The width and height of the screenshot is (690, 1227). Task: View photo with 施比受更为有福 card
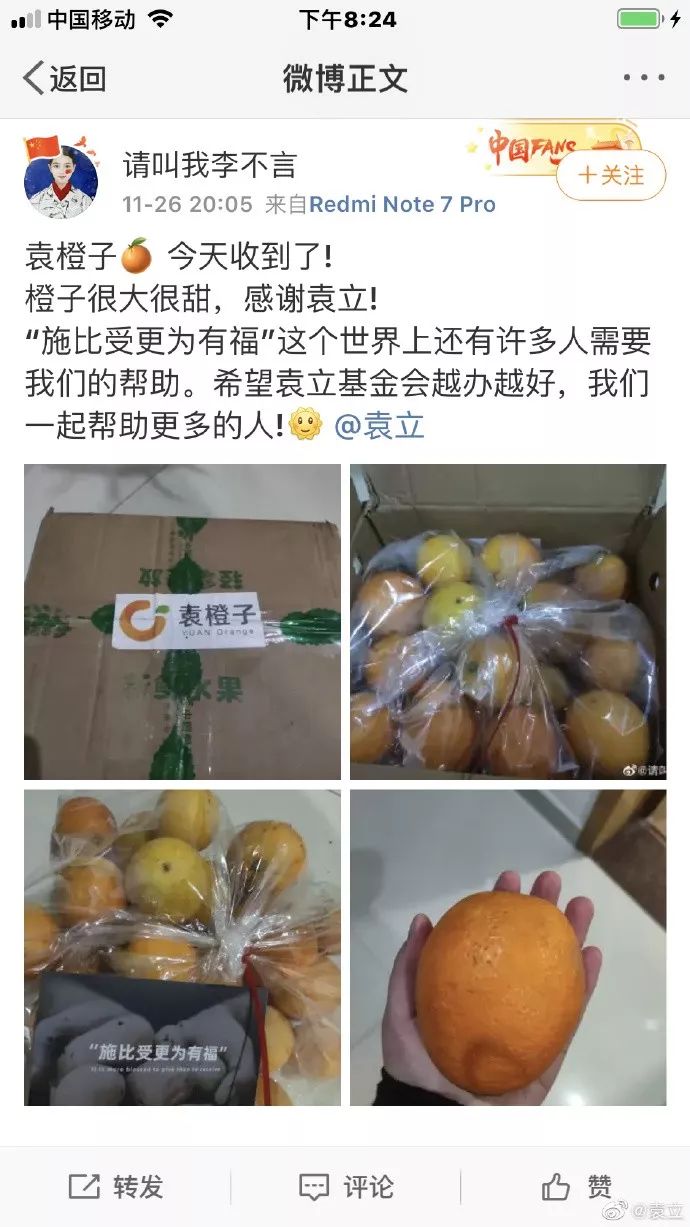click(182, 947)
